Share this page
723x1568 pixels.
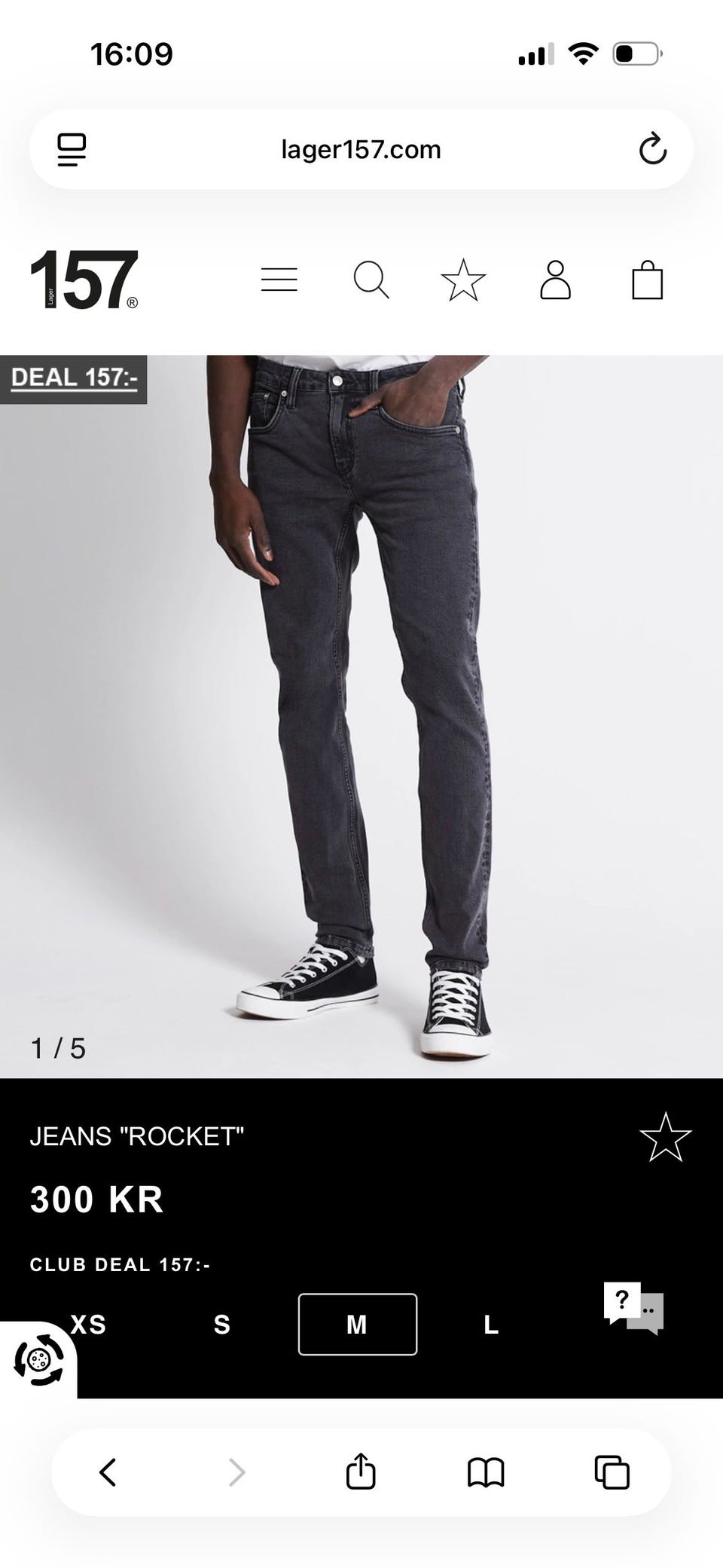tap(361, 1471)
